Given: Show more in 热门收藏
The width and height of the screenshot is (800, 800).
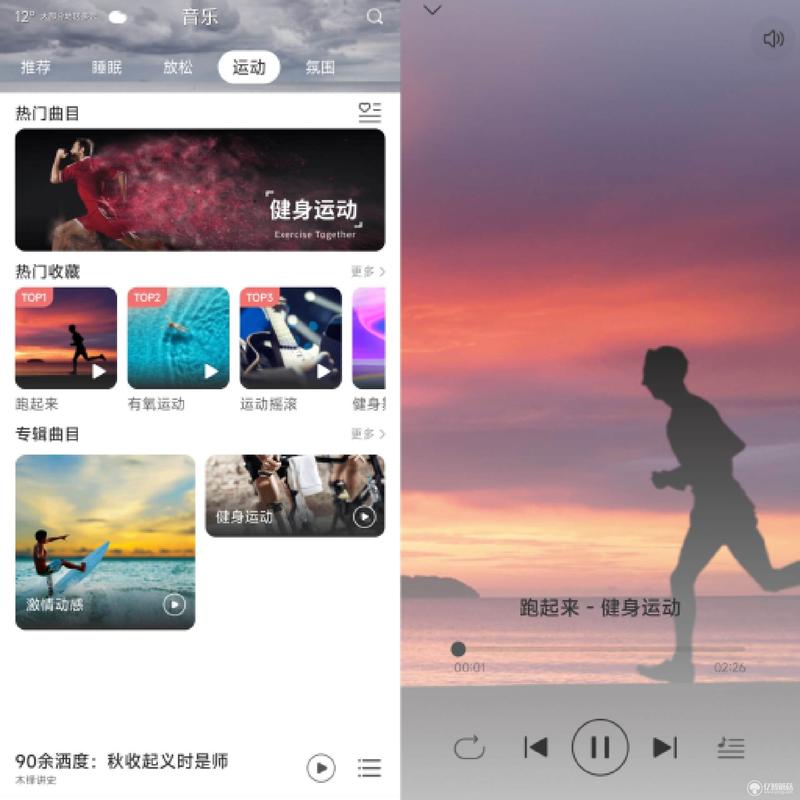Looking at the screenshot, I should [367, 271].
